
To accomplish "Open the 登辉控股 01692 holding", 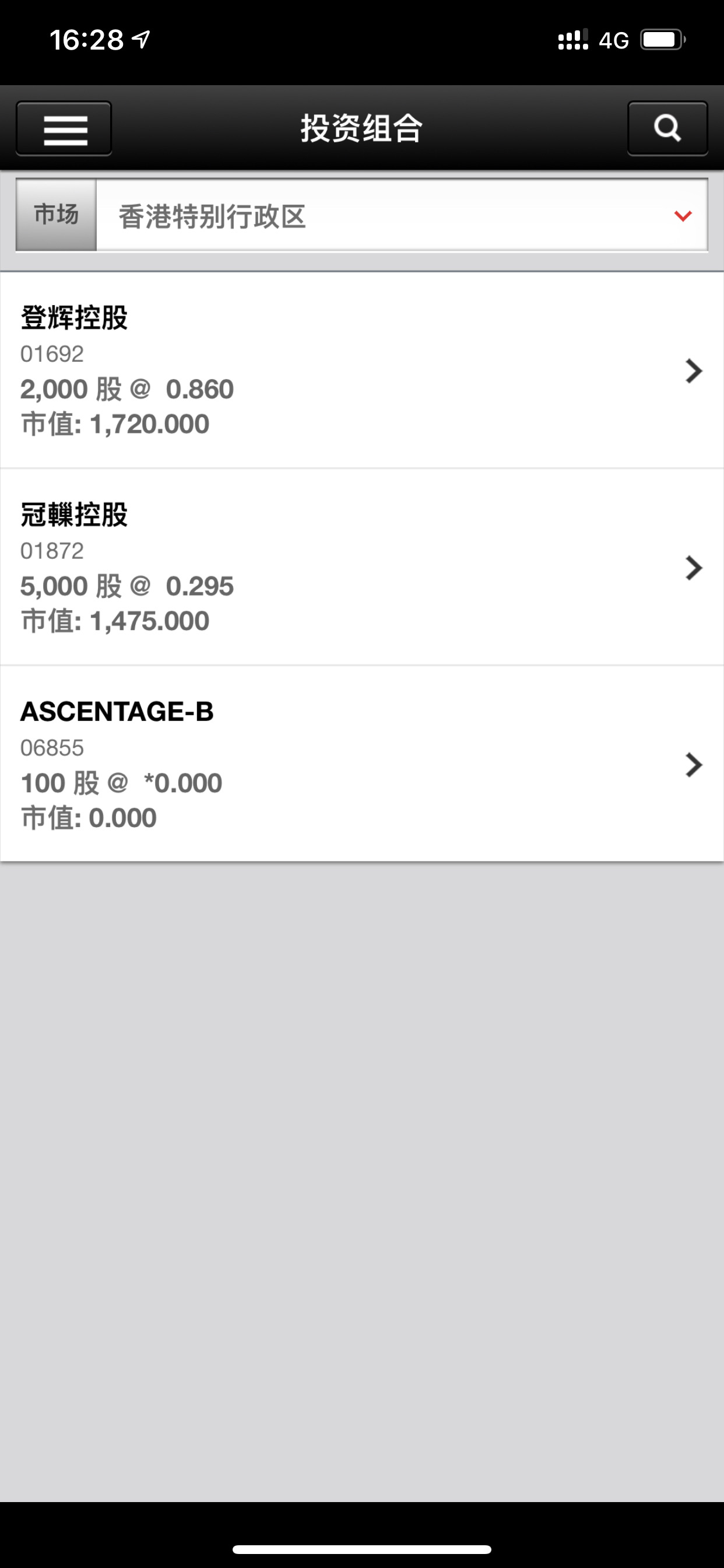I will [x=361, y=370].
